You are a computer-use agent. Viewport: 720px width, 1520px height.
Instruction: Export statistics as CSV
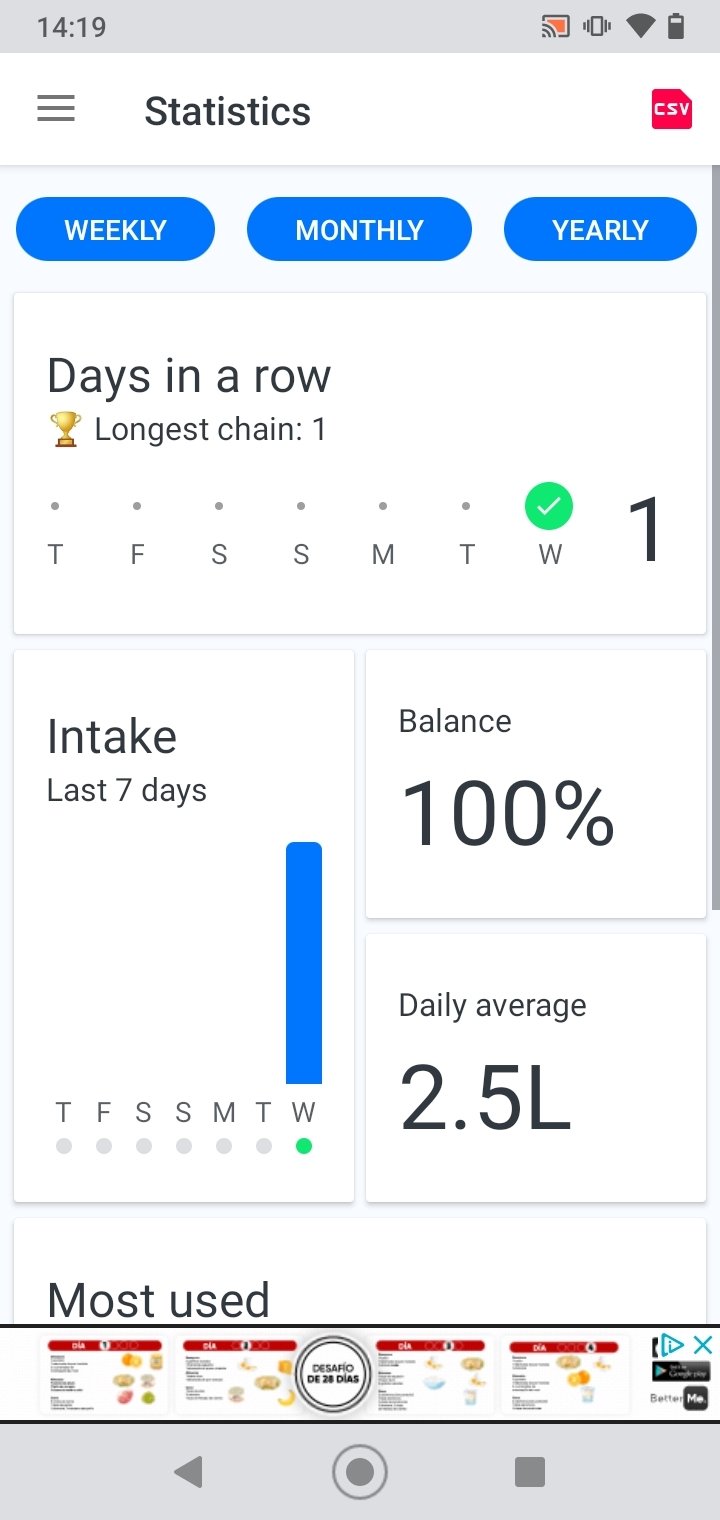tap(672, 109)
